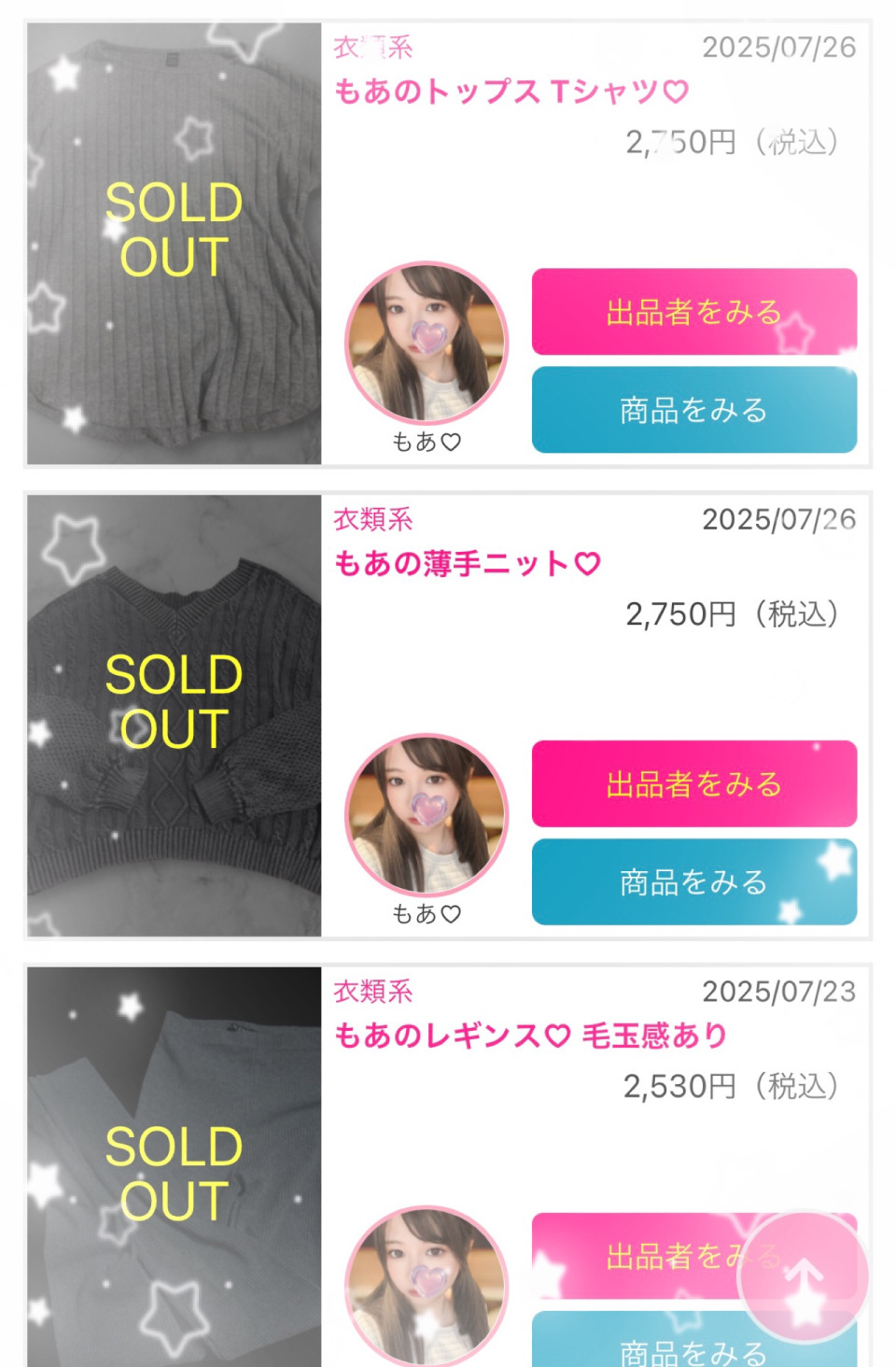Tap 出品者をみる for もあのトップス Tシャツ
This screenshot has width=896, height=1367.
click(693, 312)
